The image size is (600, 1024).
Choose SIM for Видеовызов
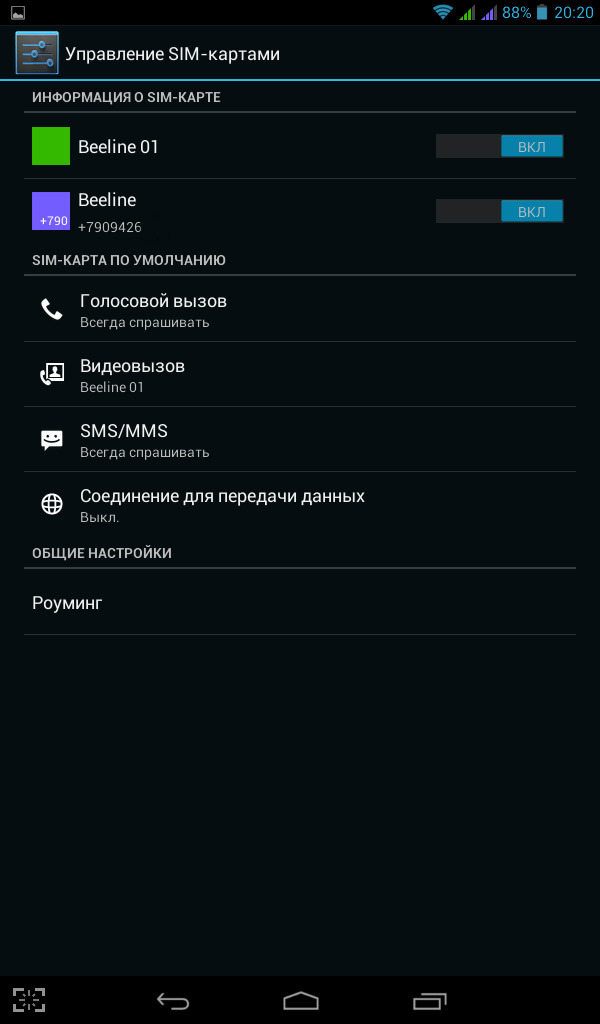pyautogui.click(x=300, y=375)
